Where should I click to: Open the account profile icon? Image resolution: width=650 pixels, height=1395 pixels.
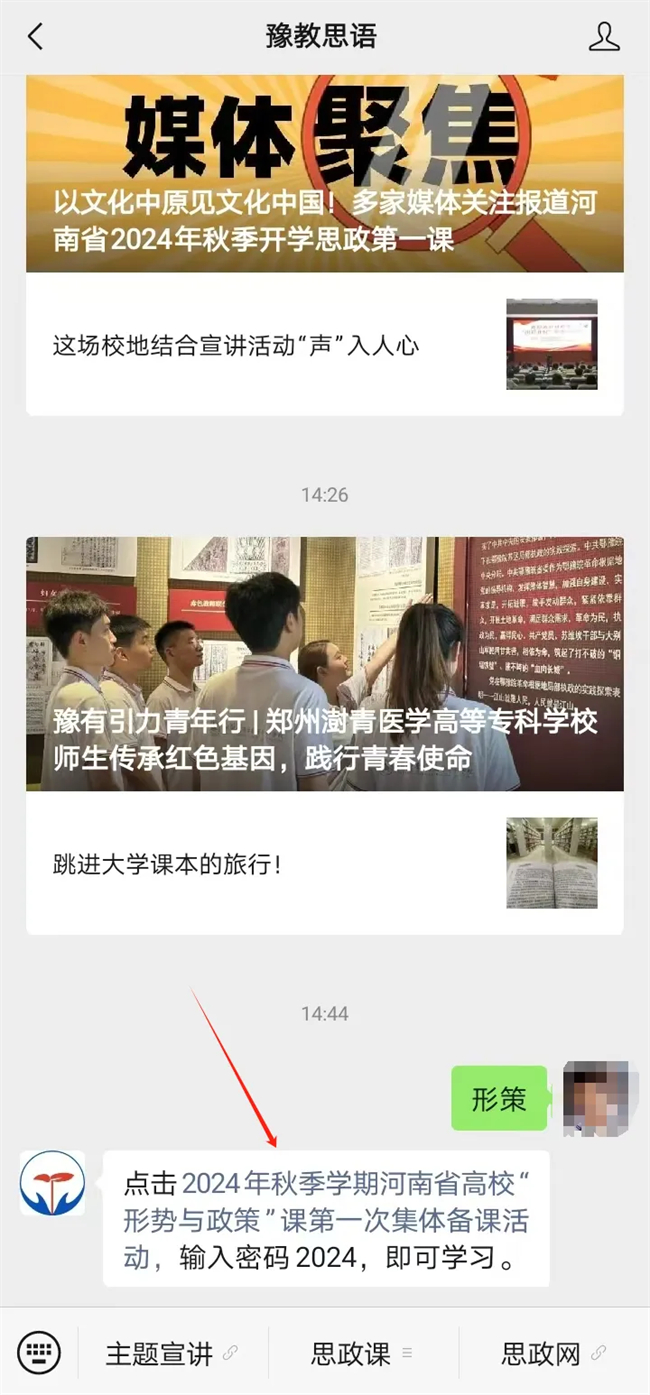coord(604,37)
